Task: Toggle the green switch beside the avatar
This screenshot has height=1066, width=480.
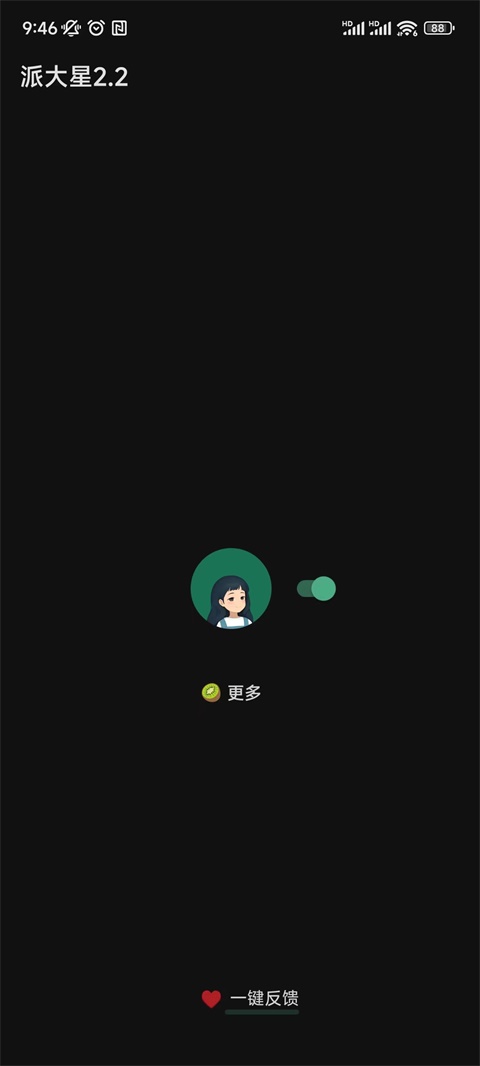Action: (316, 588)
